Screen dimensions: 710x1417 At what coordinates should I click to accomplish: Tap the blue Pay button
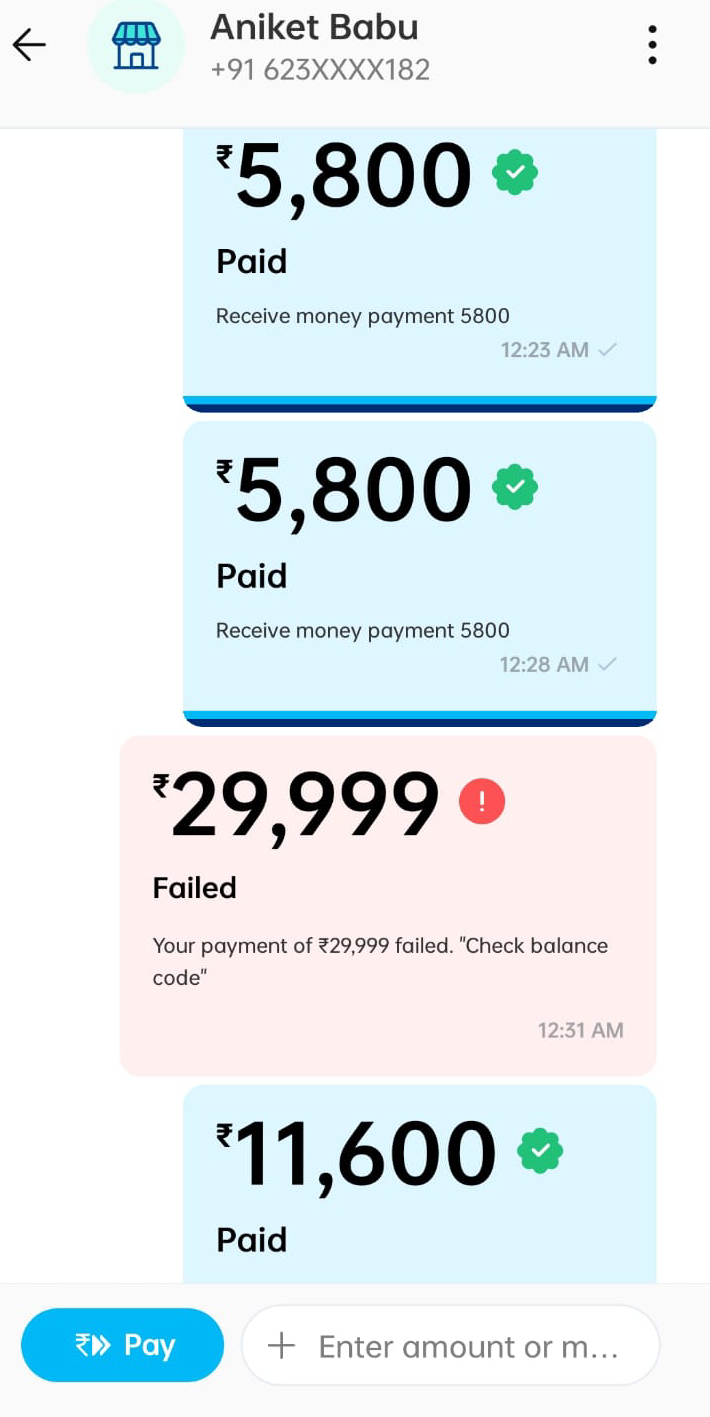(122, 1345)
